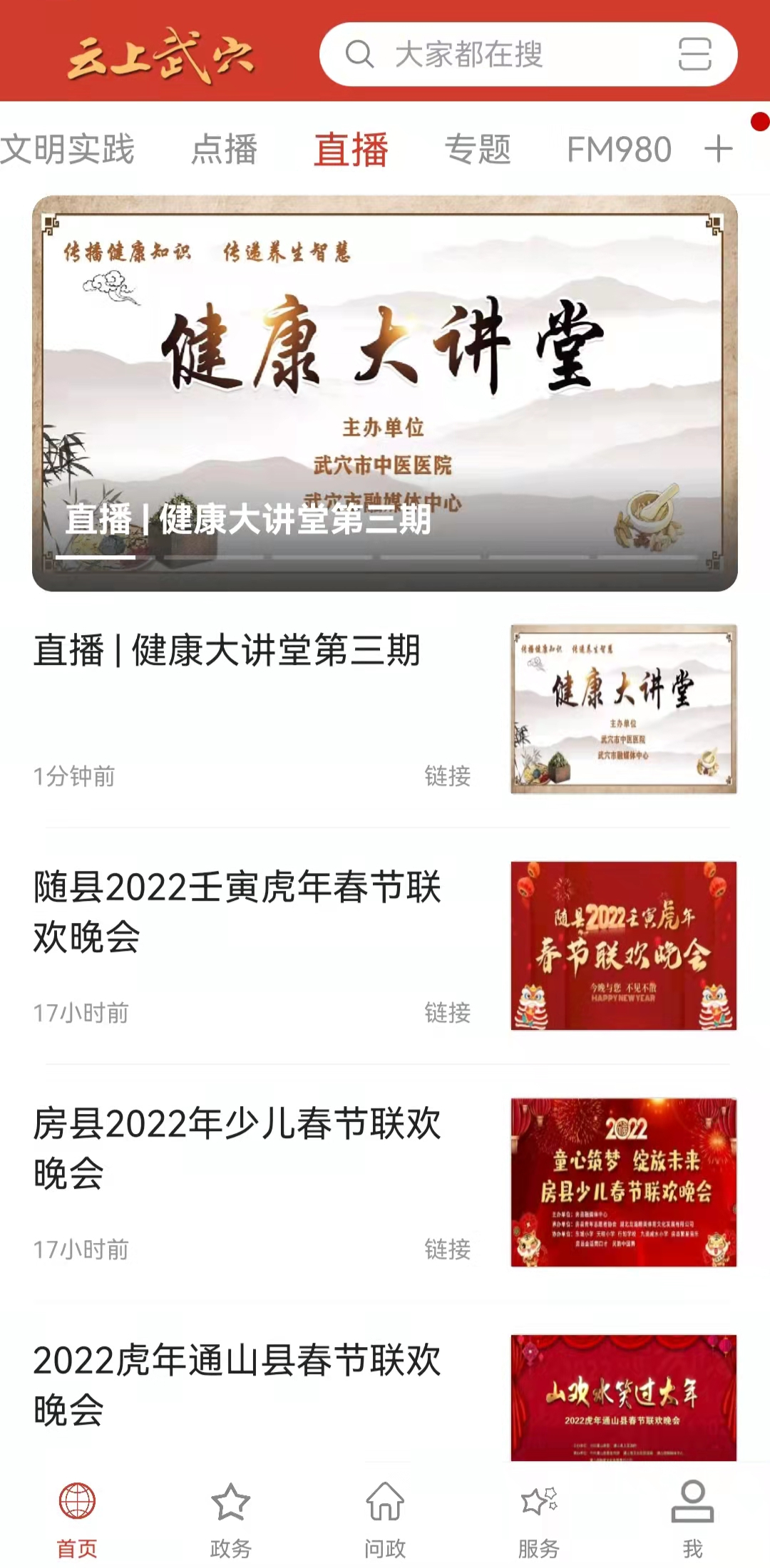Switch to the 文明实践 tab
The height and width of the screenshot is (1568, 770).
[68, 150]
